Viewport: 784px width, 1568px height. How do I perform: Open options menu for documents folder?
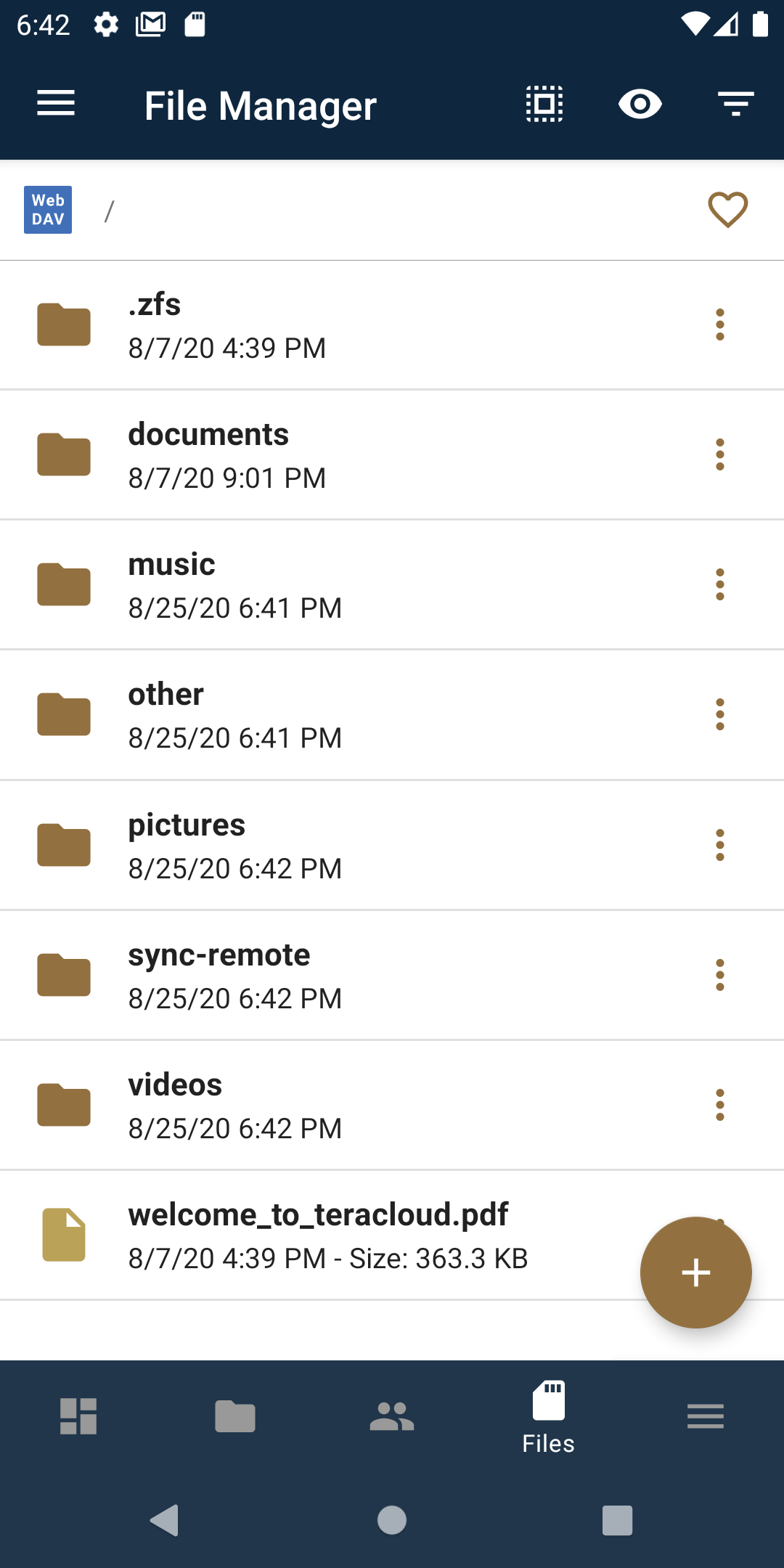click(719, 454)
